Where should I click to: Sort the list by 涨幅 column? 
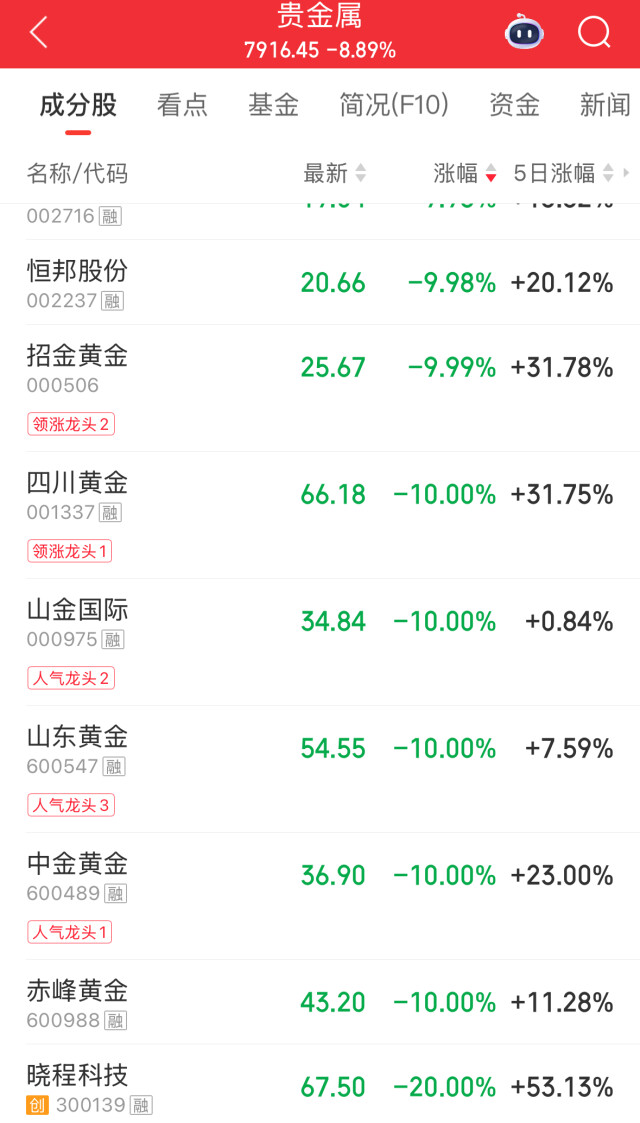[464, 174]
